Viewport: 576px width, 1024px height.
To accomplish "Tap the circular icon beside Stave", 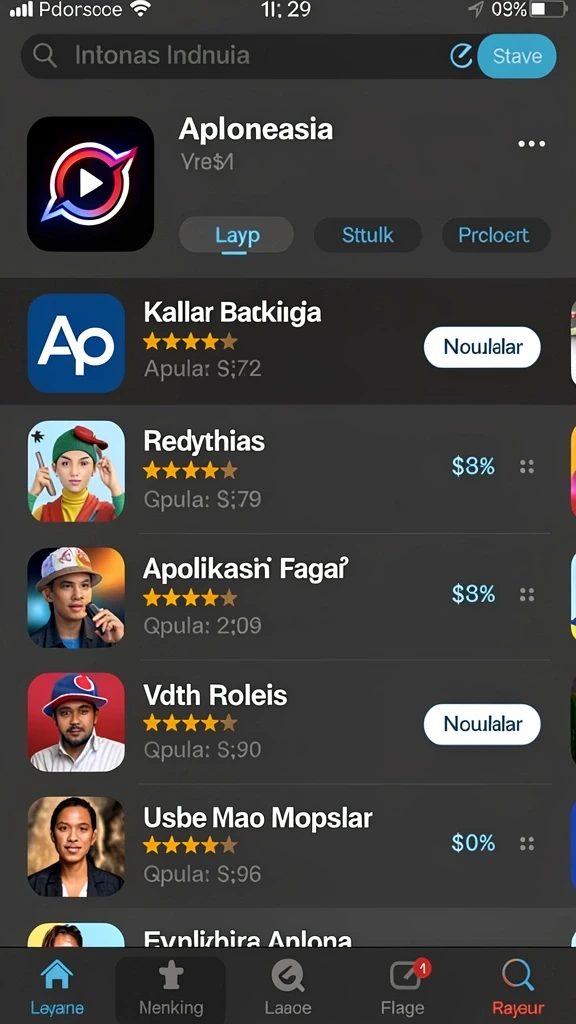I will (461, 56).
